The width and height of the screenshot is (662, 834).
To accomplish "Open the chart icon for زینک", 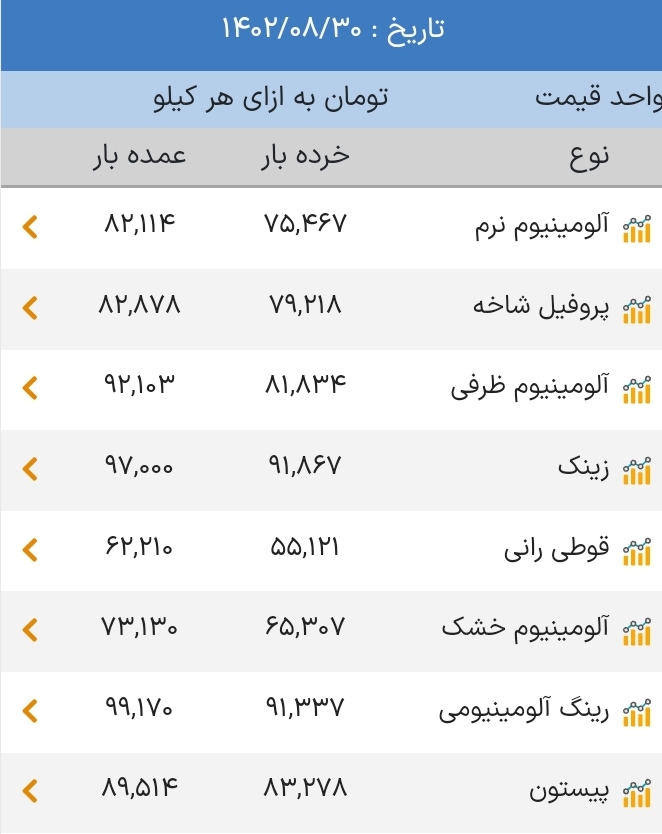I will click(x=636, y=470).
